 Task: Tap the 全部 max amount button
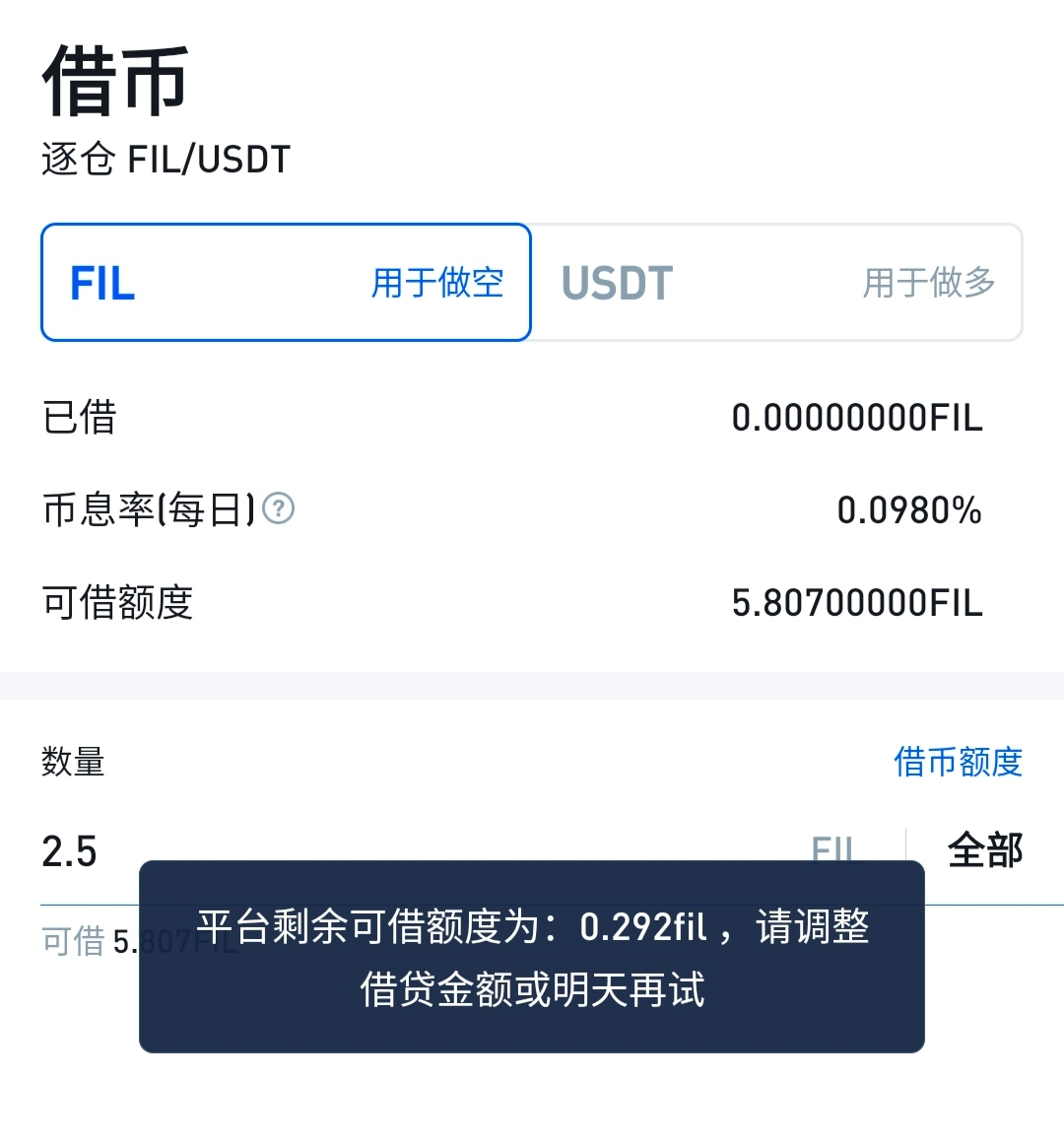[x=984, y=849]
